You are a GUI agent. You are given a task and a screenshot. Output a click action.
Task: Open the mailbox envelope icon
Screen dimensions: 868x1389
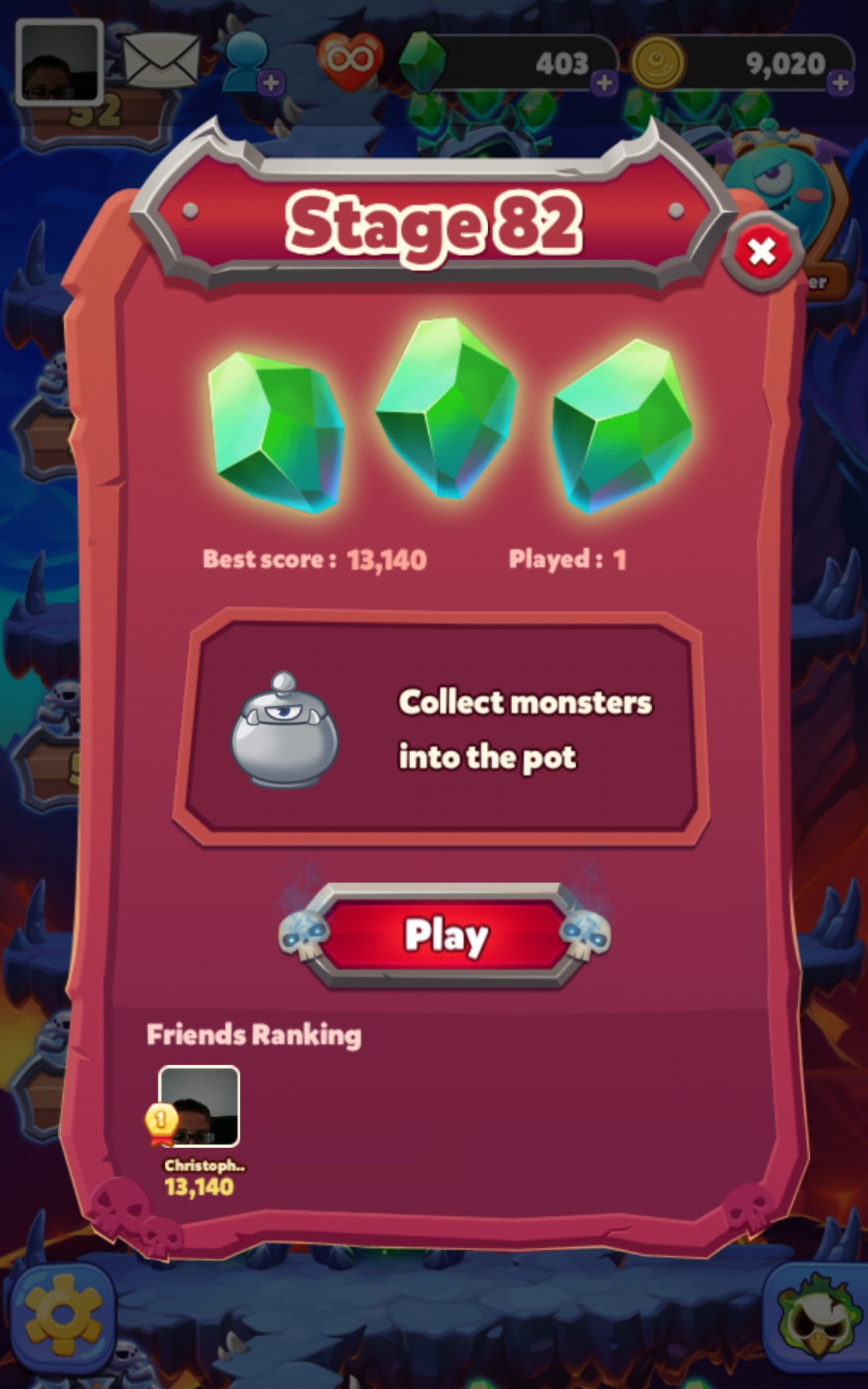tap(161, 61)
